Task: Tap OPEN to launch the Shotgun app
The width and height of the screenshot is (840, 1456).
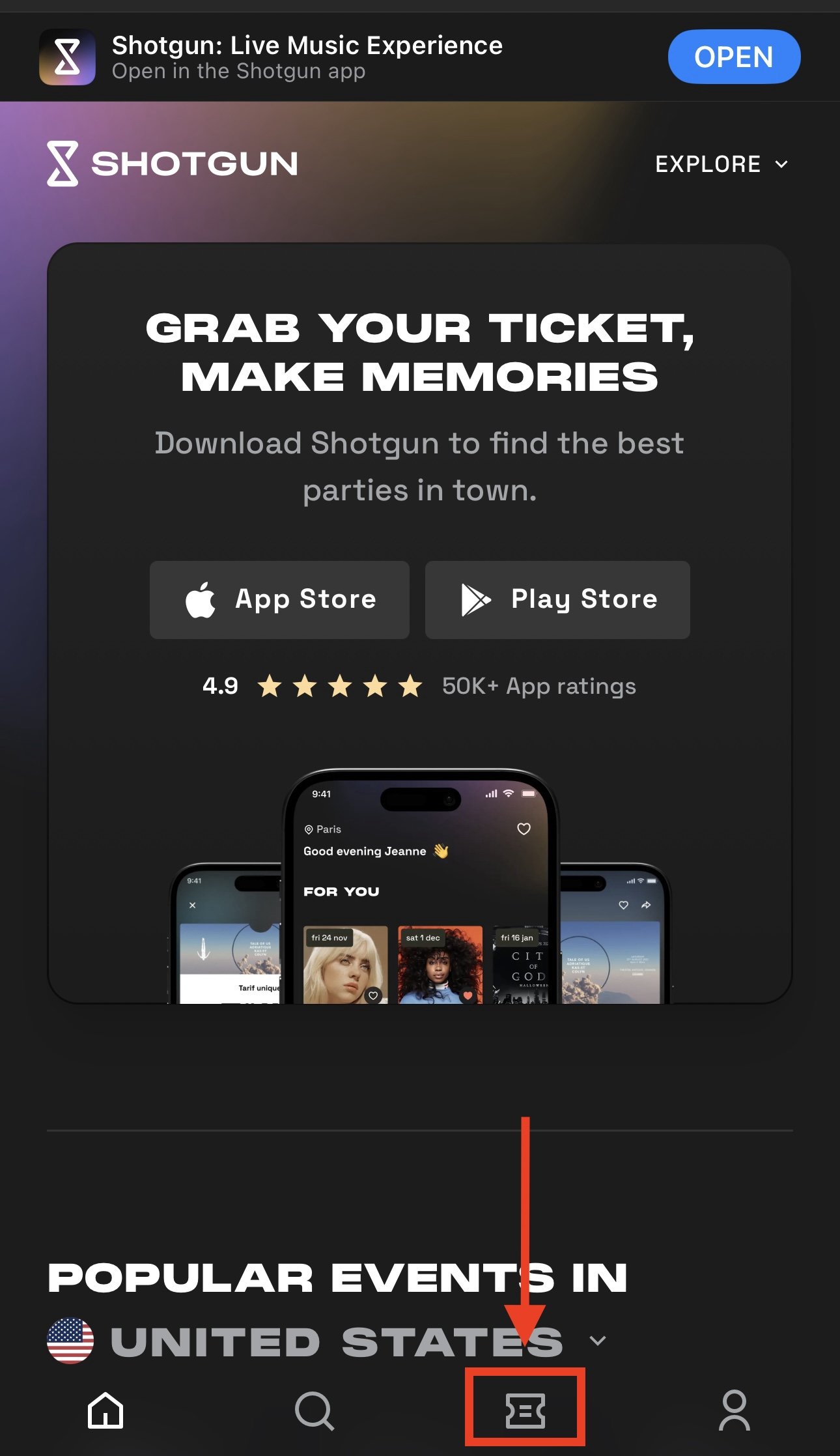Action: click(734, 57)
